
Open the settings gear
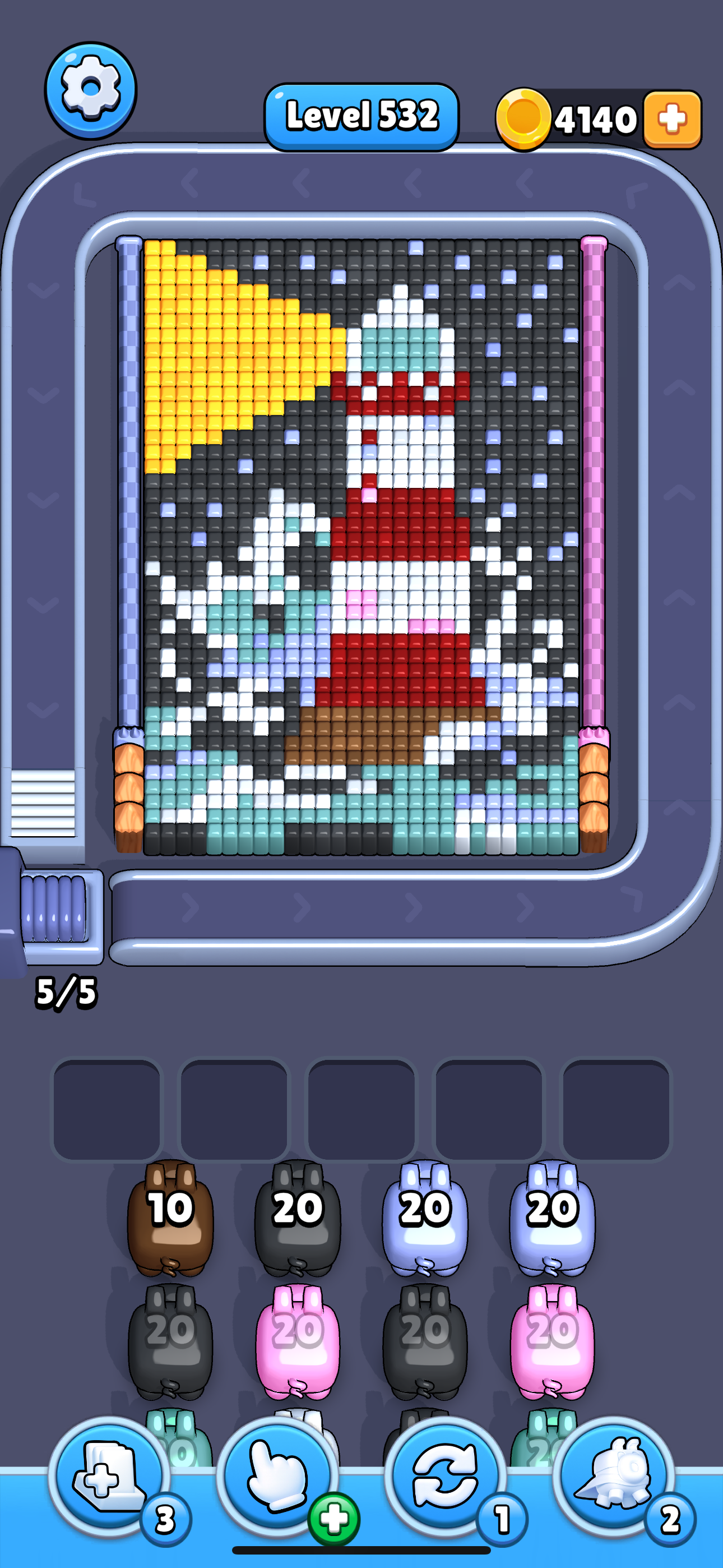(90, 90)
